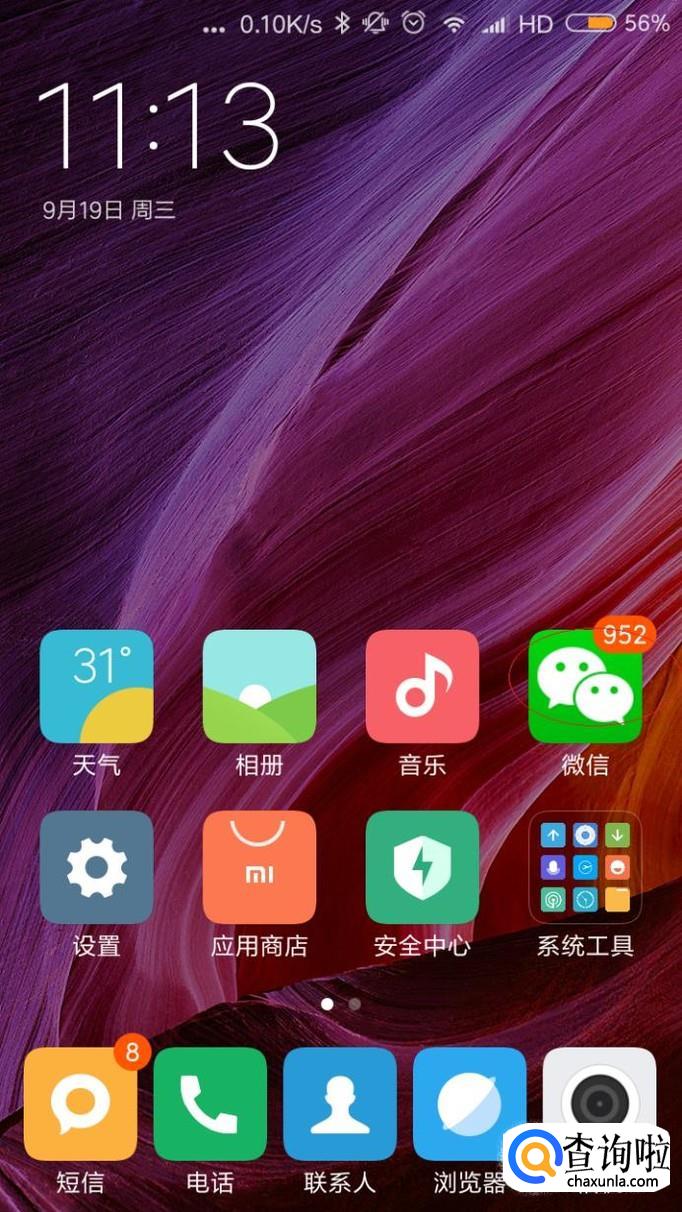
Task: Tap the clock widget showing 11:13
Action: pos(157,125)
